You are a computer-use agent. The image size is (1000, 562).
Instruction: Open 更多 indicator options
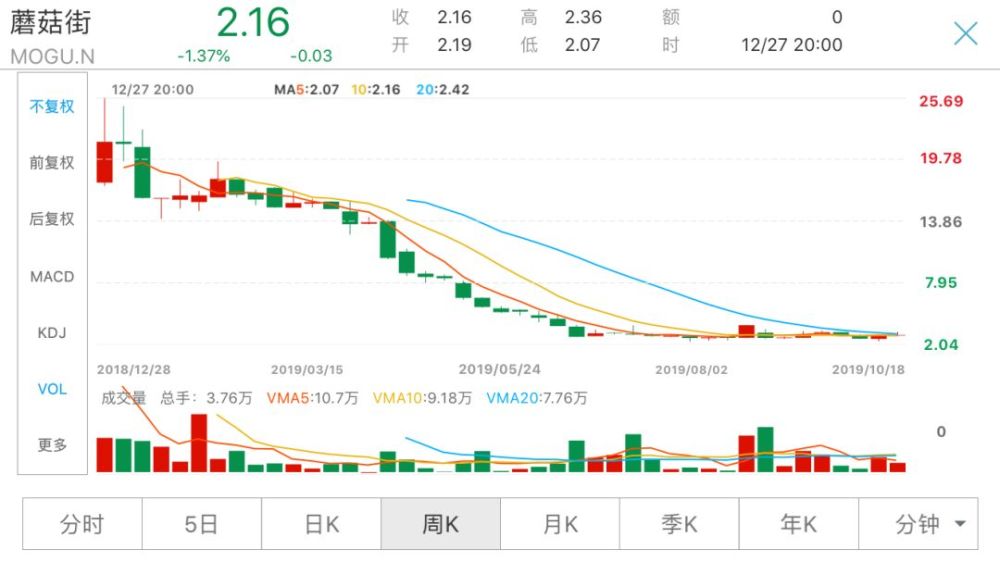52,445
